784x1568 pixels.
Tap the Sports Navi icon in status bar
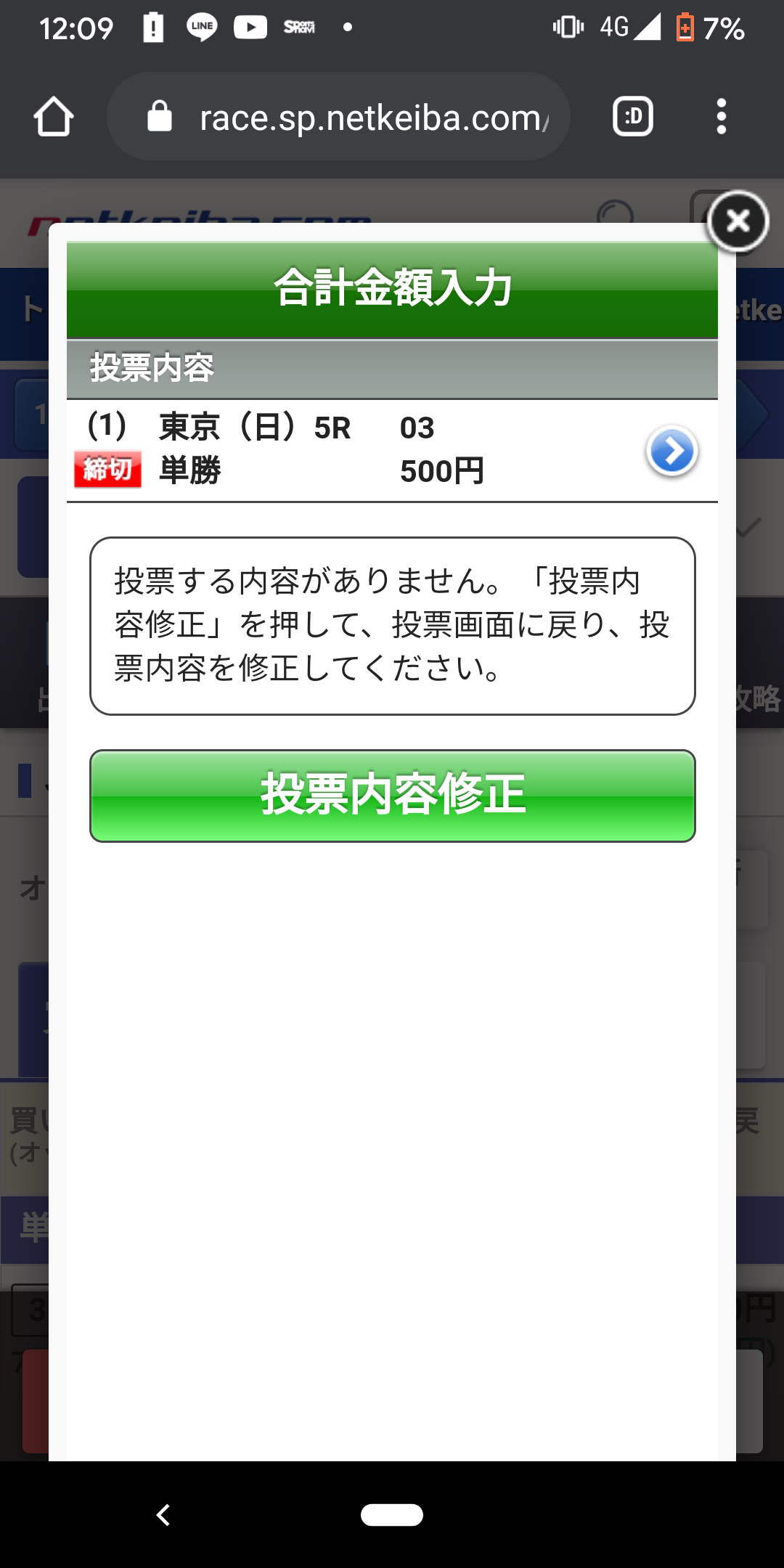(300, 27)
